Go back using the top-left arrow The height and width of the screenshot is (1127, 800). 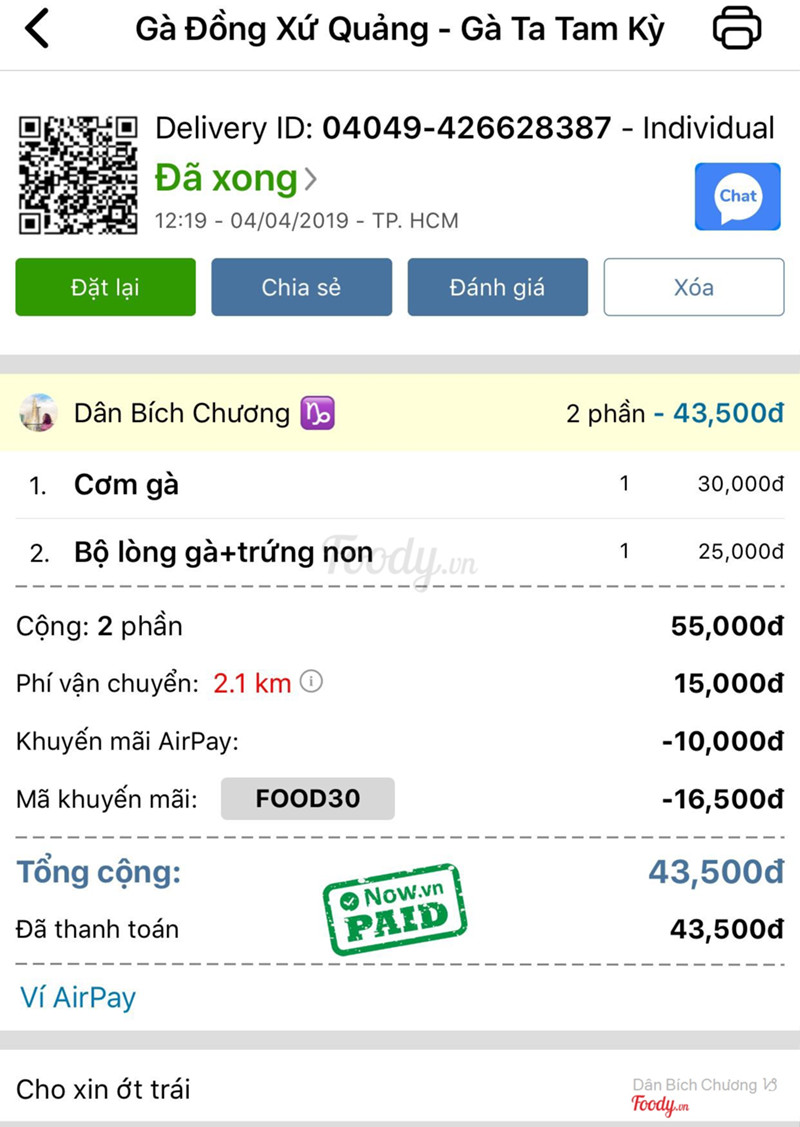pos(37,29)
